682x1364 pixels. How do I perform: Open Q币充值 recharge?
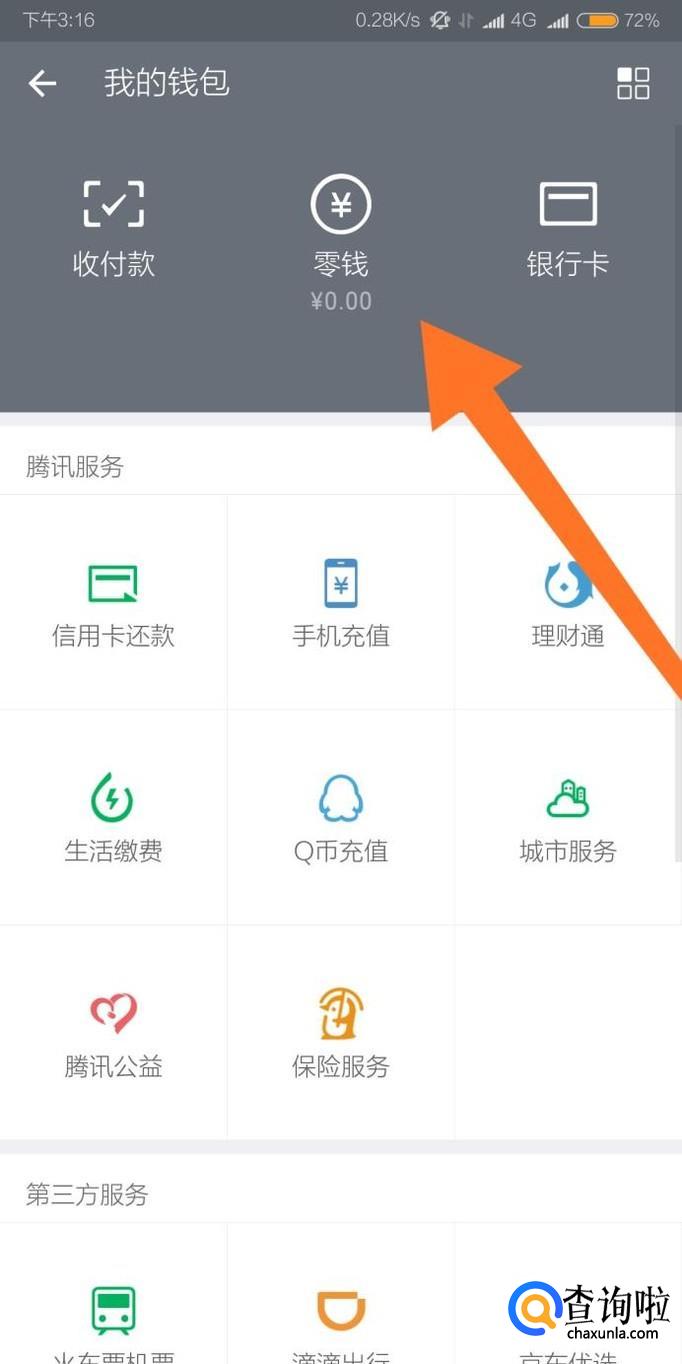coord(341,818)
